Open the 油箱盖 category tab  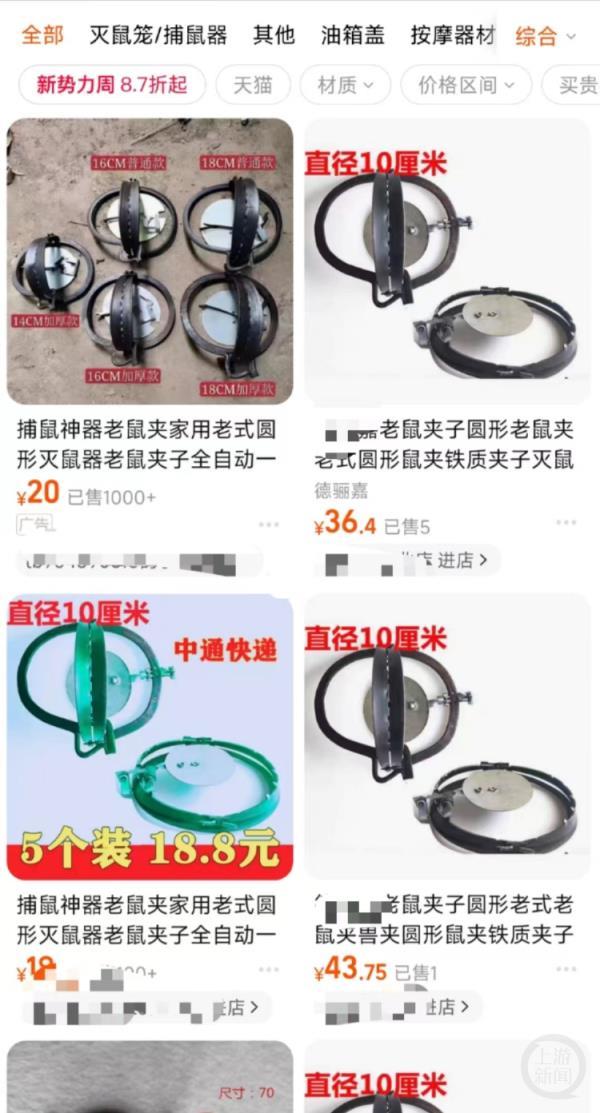352,36
